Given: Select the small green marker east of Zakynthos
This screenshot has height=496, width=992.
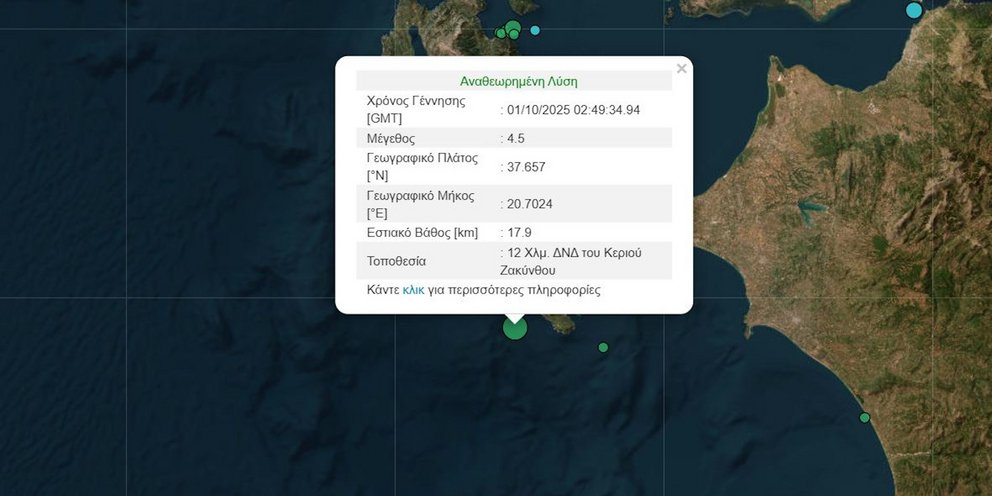Looking at the screenshot, I should click(x=603, y=348).
